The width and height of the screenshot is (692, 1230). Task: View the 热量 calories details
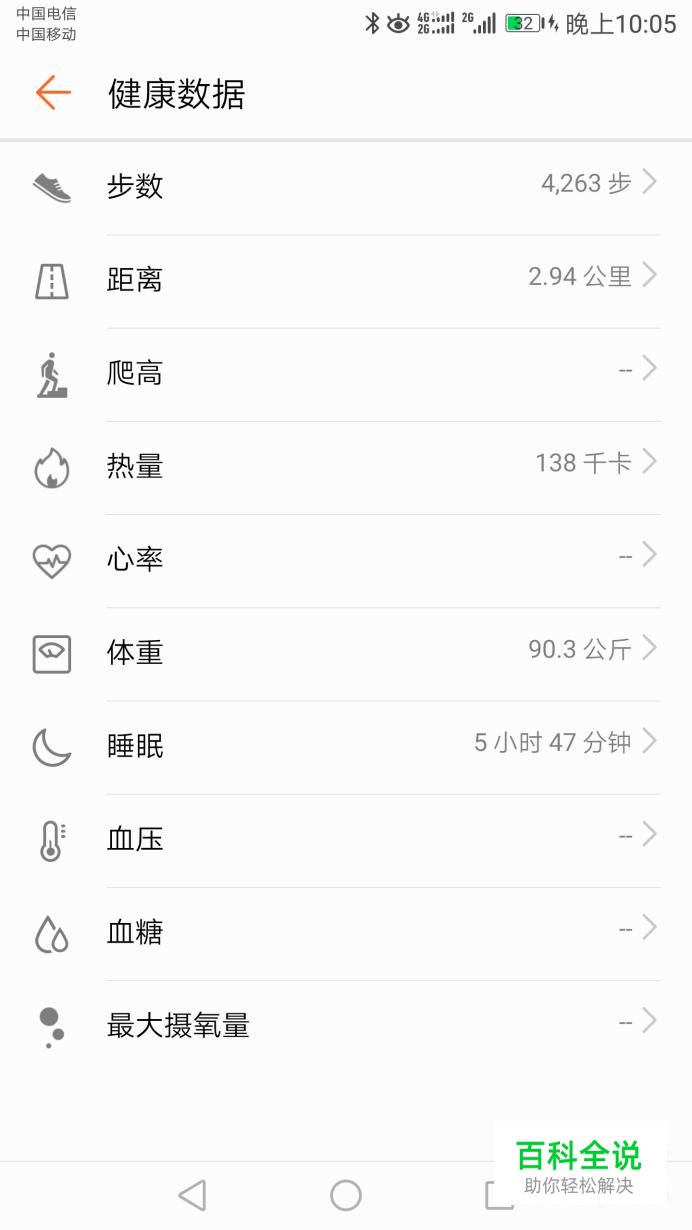click(346, 467)
